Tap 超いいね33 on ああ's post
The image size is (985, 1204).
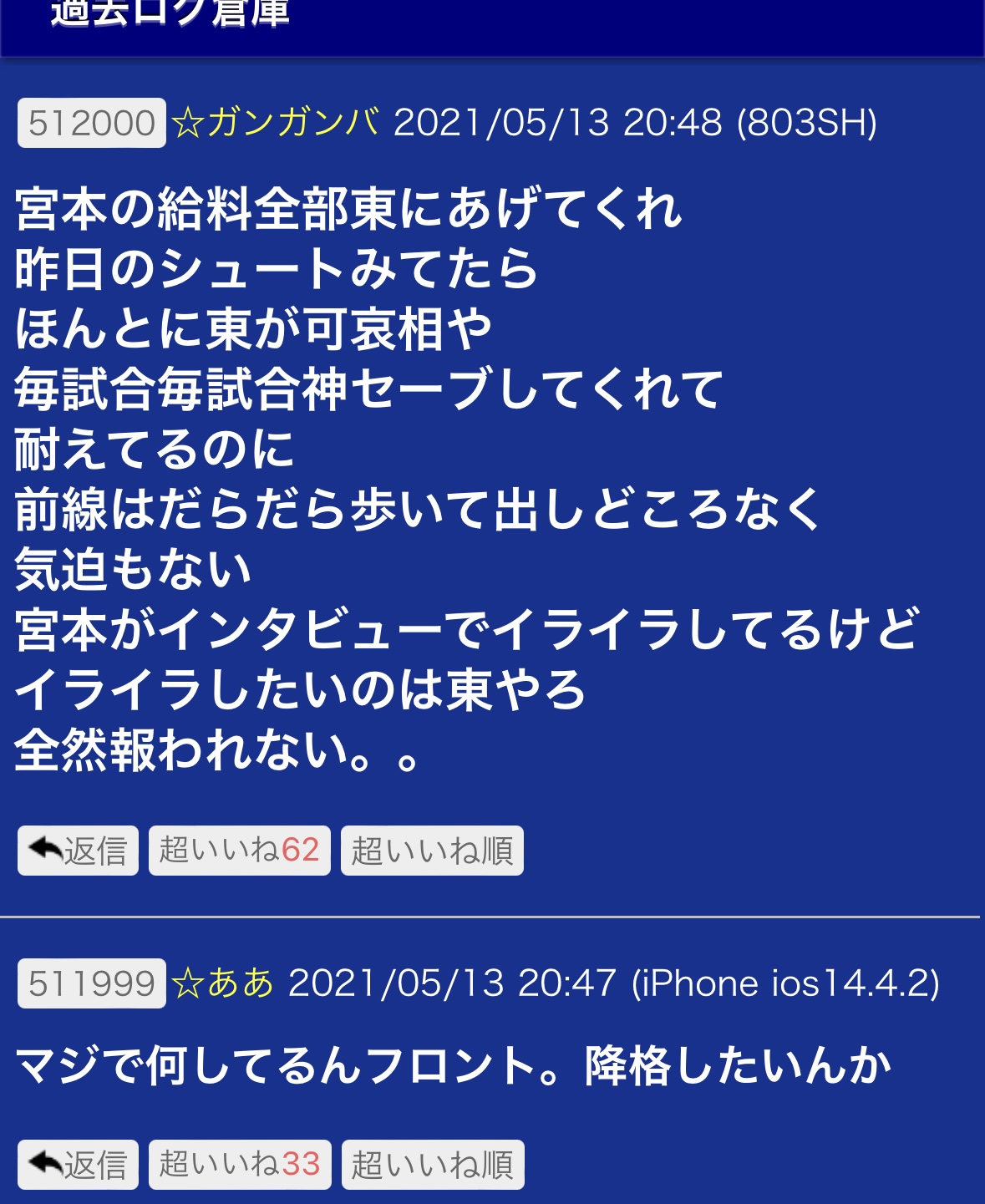click(x=240, y=1164)
